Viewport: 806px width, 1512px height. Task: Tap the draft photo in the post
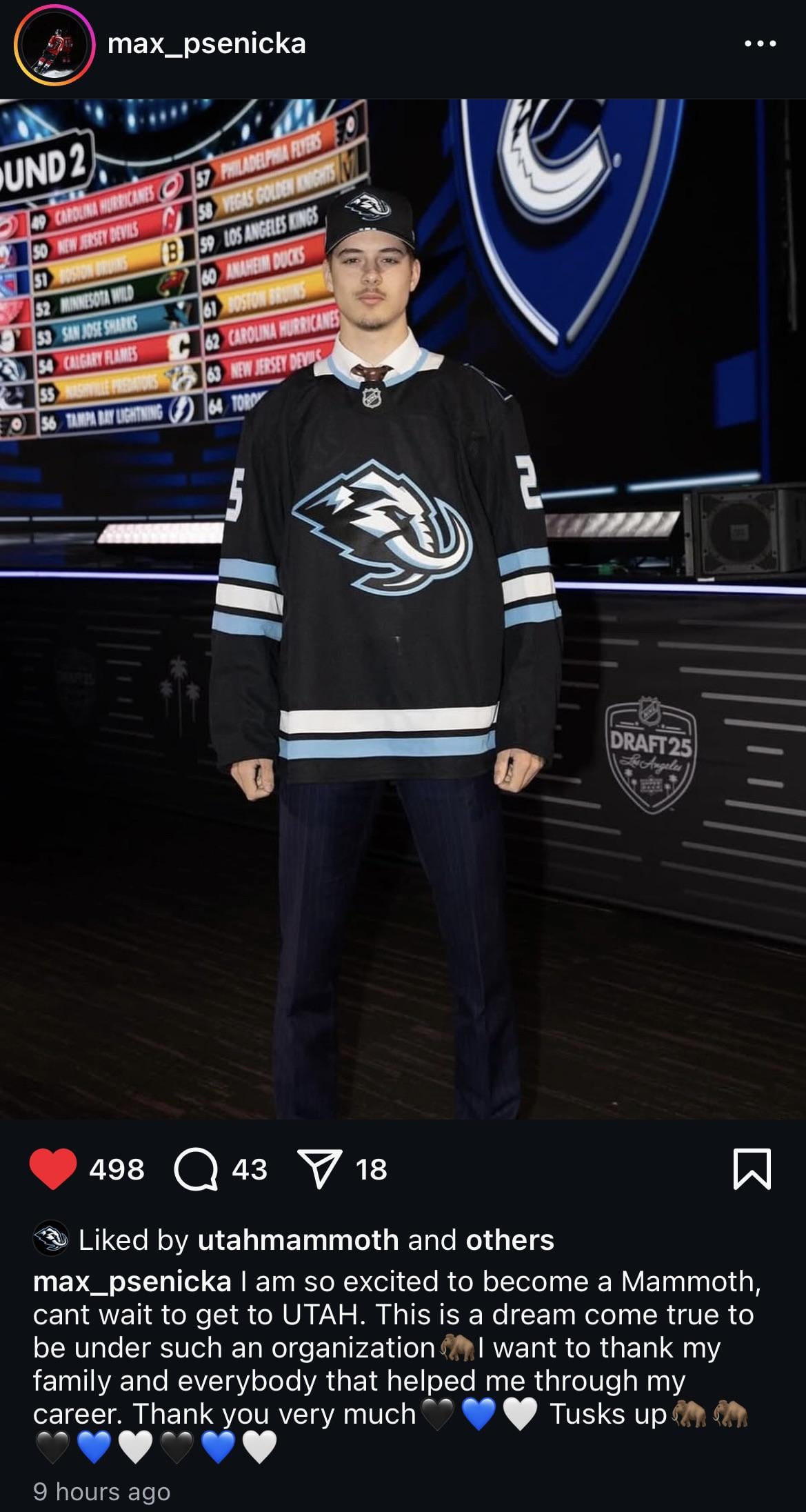403,607
